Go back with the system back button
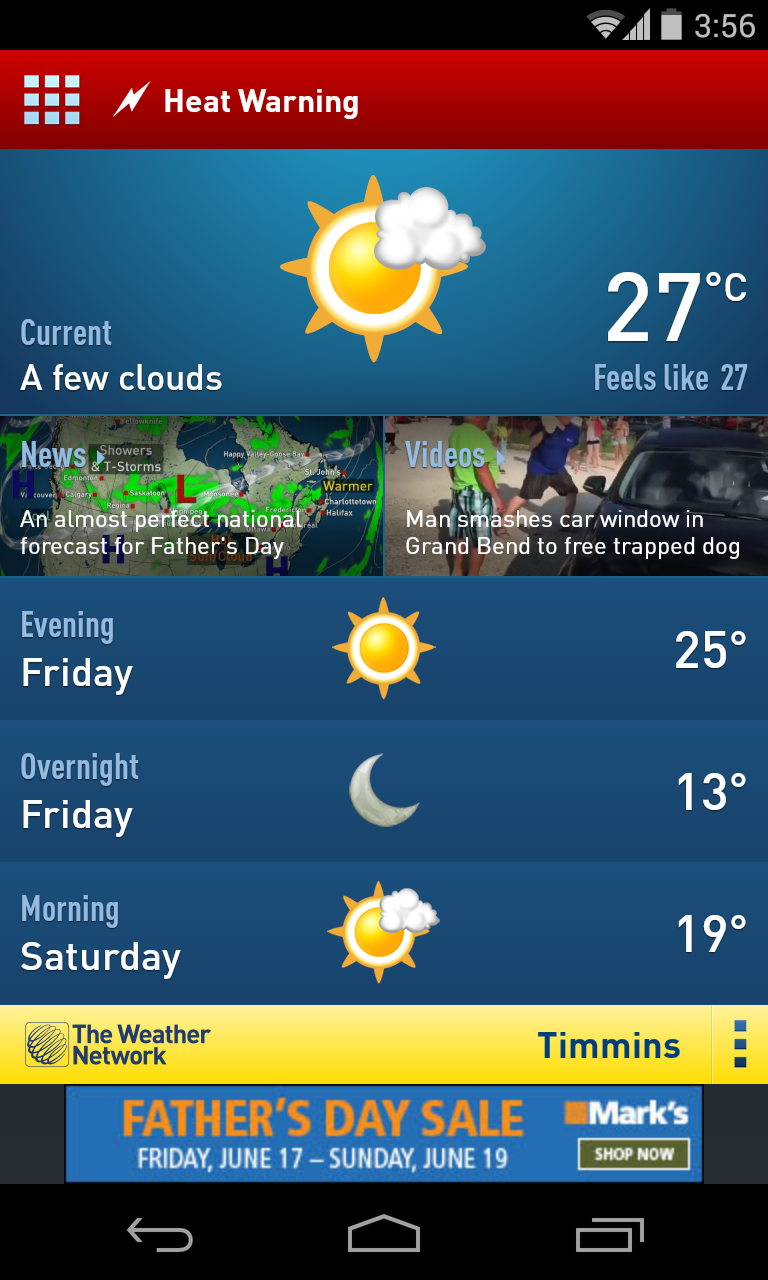Image resolution: width=768 pixels, height=1280 pixels. point(160,1235)
